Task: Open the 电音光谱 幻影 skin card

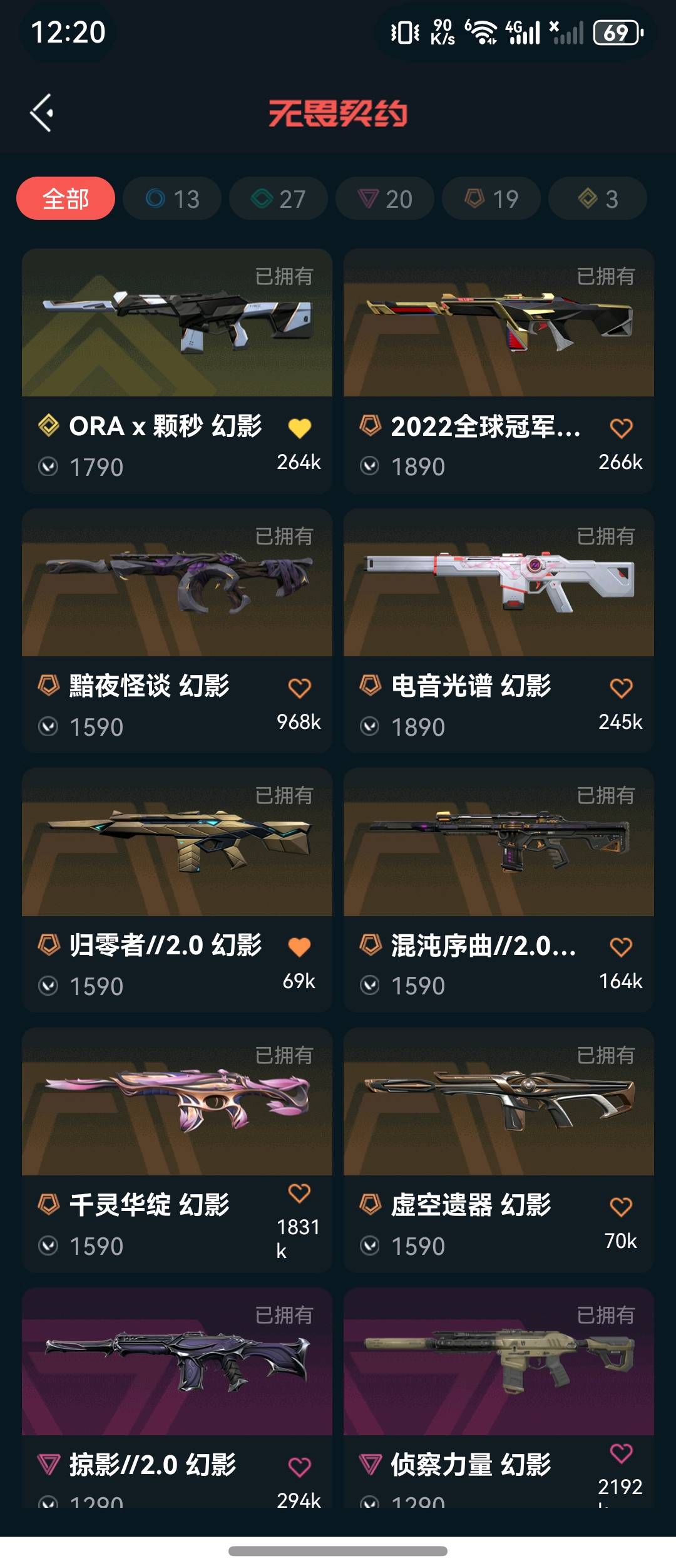Action: tap(499, 583)
